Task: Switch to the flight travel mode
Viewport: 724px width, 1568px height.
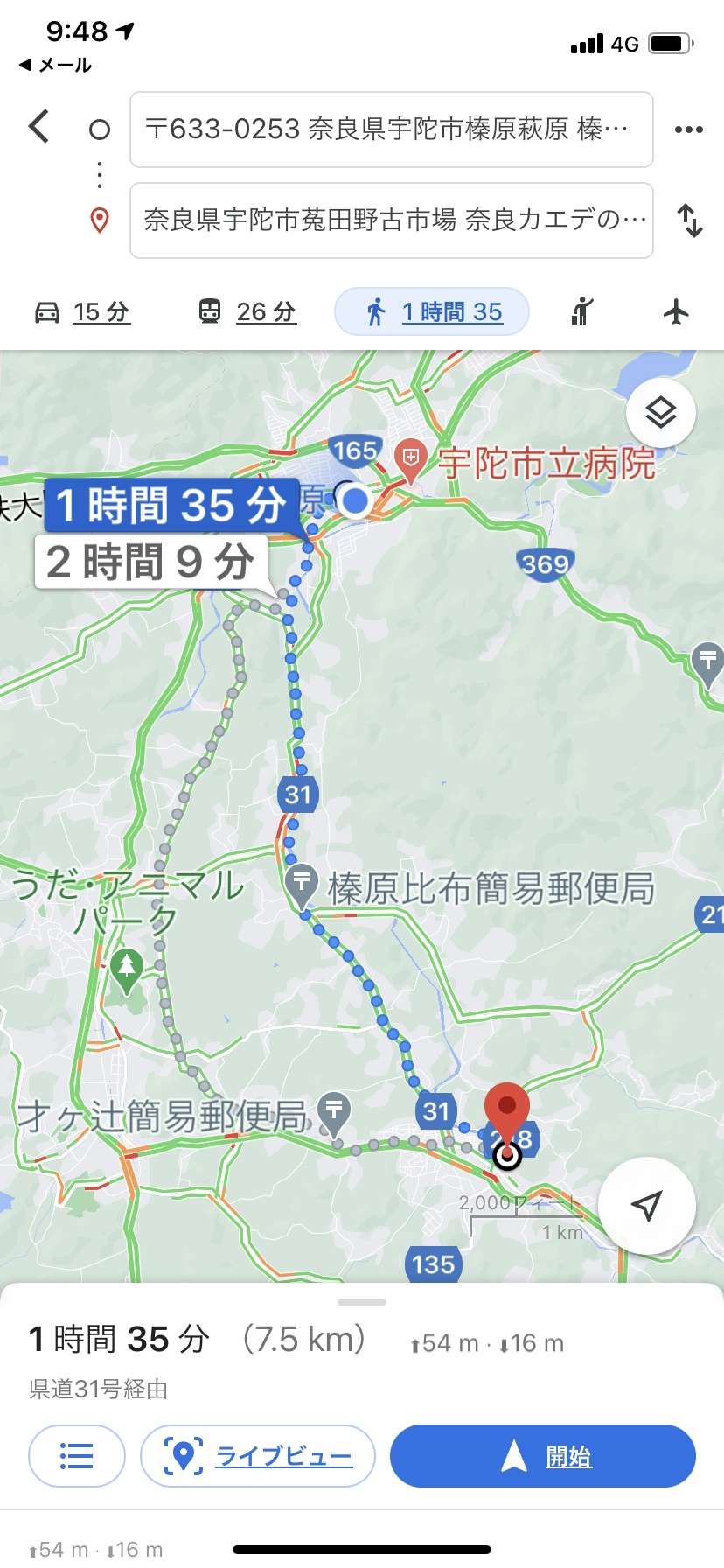Action: coord(676,311)
